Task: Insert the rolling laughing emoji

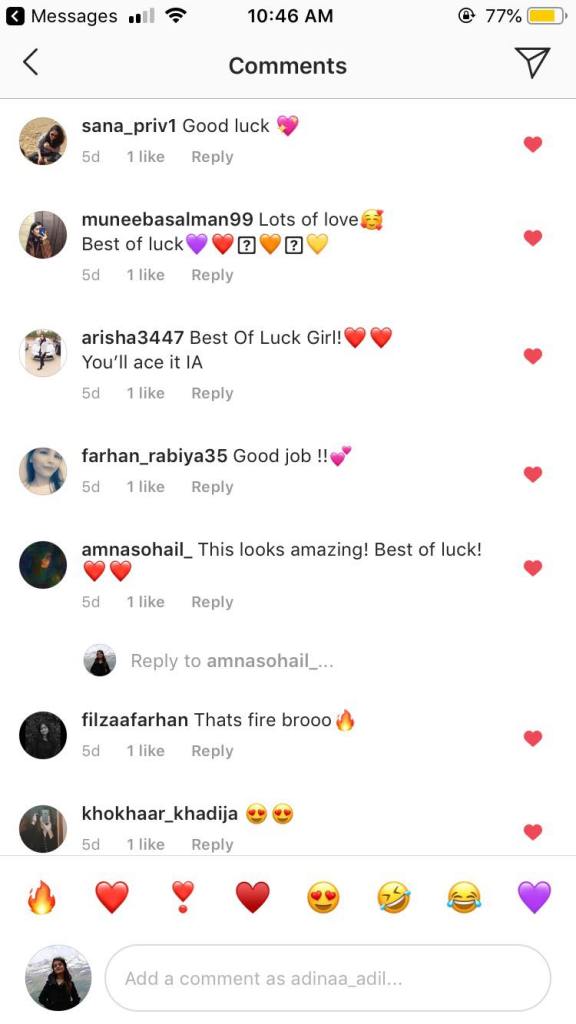Action: (x=394, y=897)
